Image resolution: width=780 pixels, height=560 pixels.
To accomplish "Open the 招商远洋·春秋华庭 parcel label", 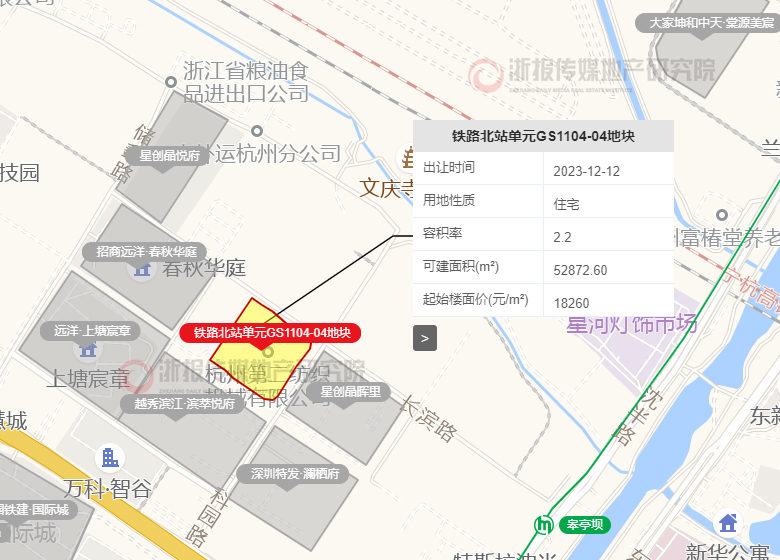I will coord(145,252).
